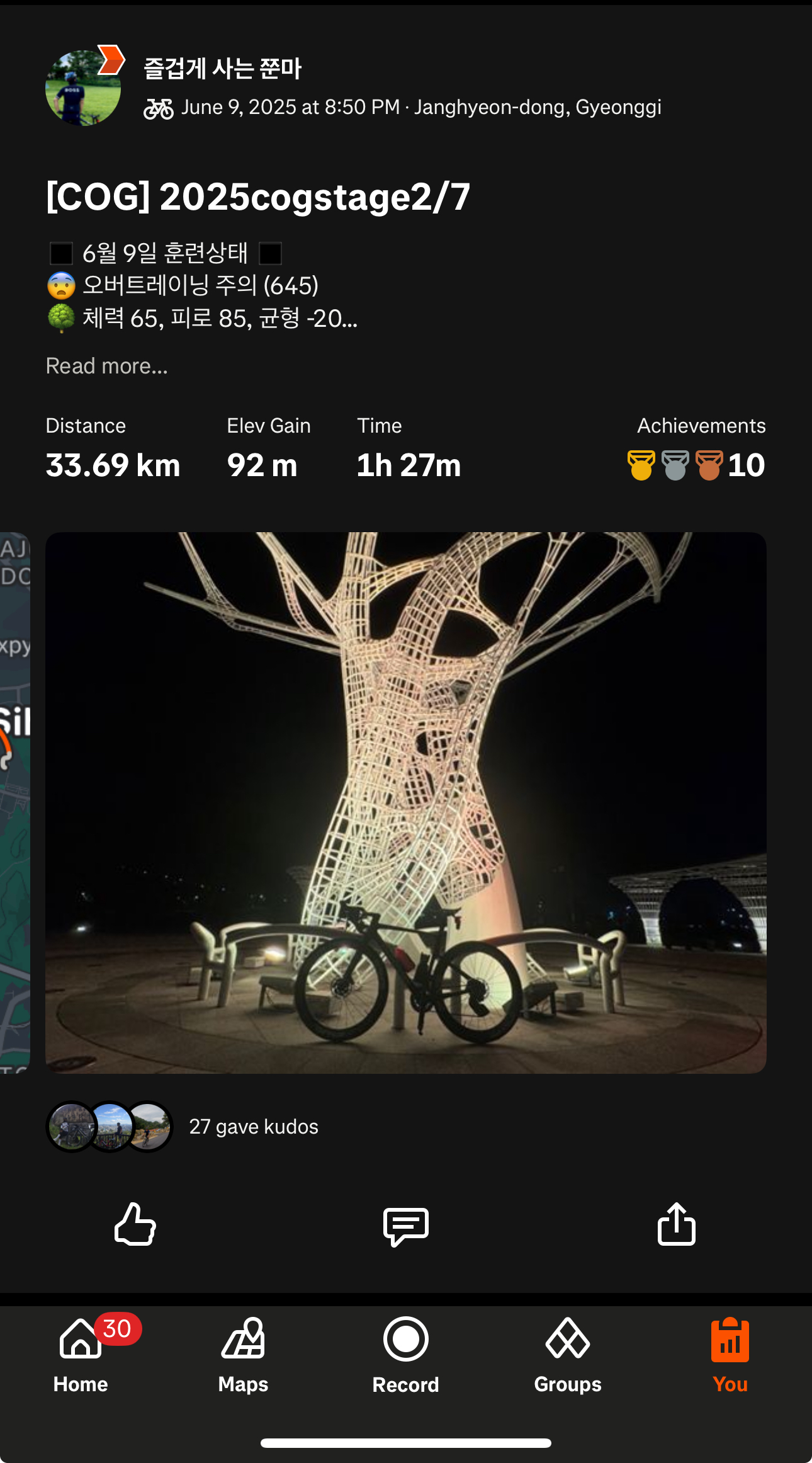This screenshot has height=1463, width=812.
Task: Open the route map preview
Action: click(15, 803)
